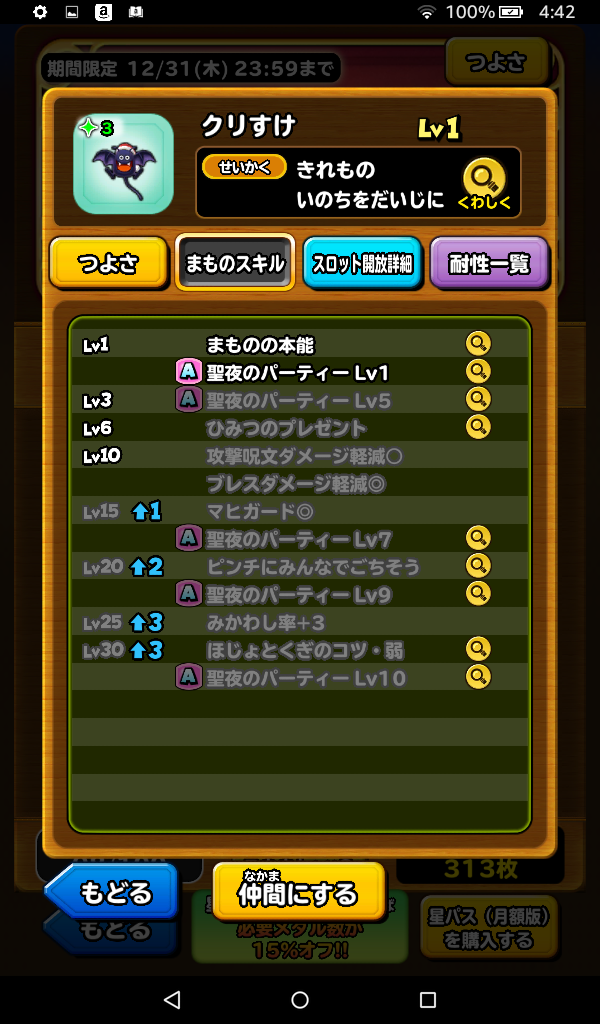Open Android recent apps
Image resolution: width=600 pixels, height=1024 pixels.
(x=428, y=1000)
